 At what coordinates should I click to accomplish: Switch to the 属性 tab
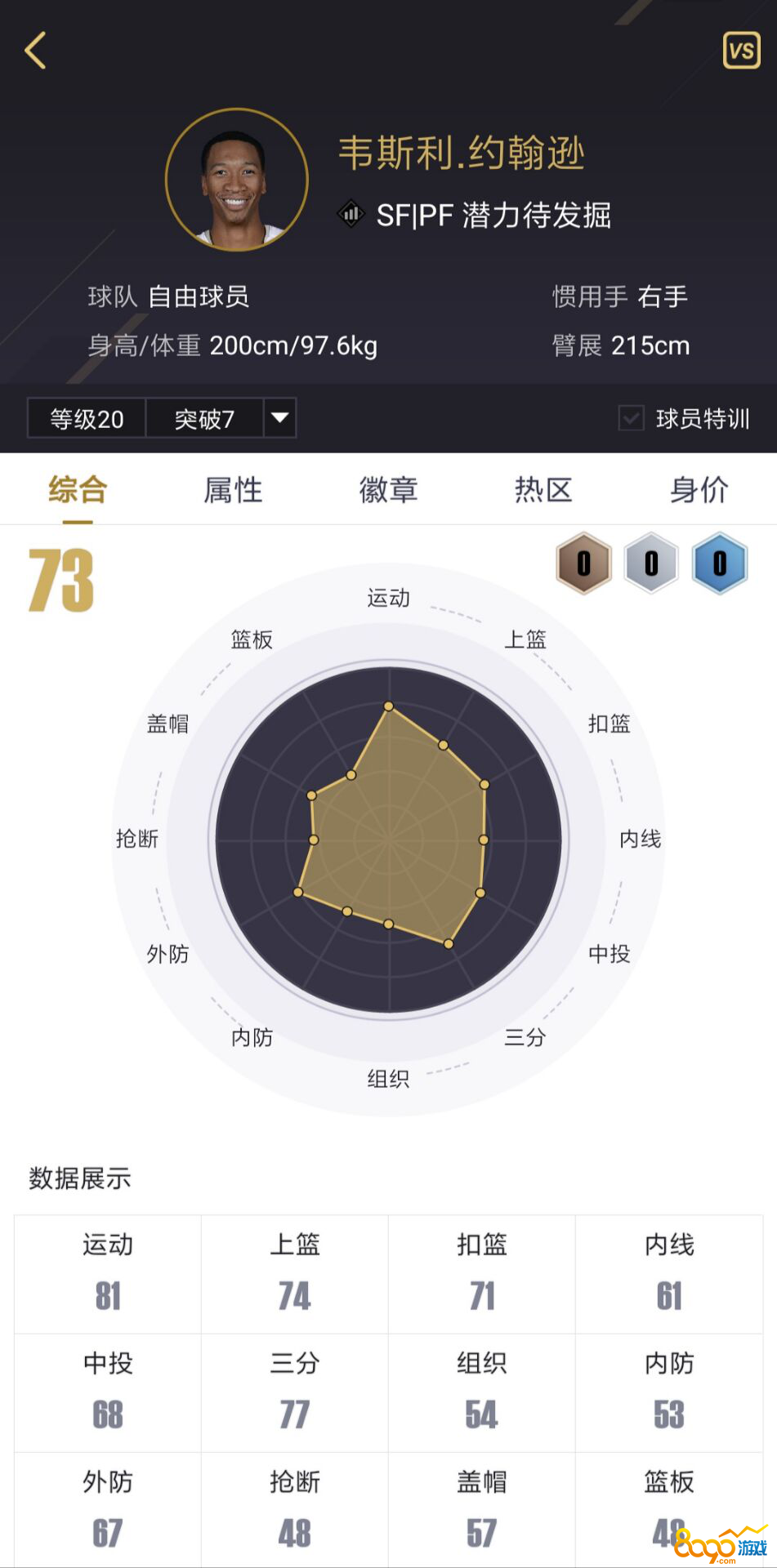[x=233, y=490]
